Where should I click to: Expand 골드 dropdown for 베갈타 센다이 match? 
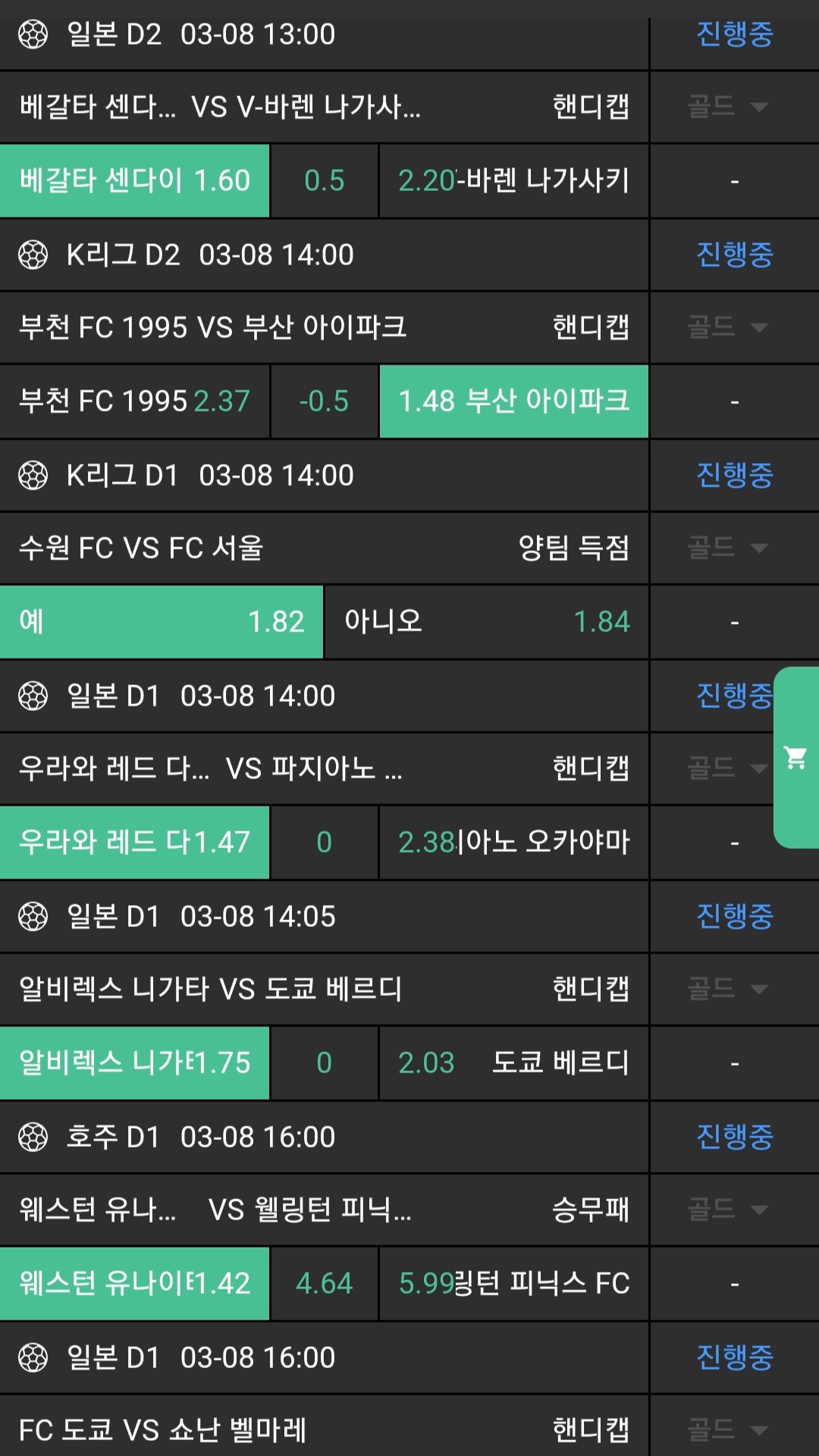point(727,107)
